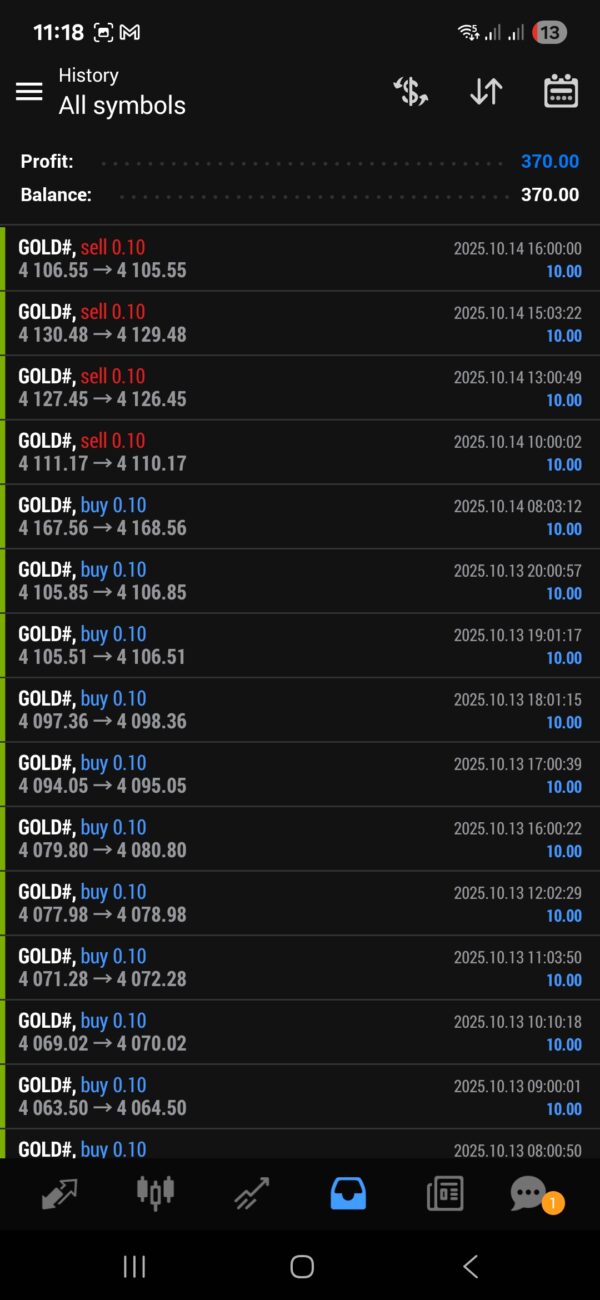Switch to the Quotes tab
Screen dimensions: 600x1300
60,1193
